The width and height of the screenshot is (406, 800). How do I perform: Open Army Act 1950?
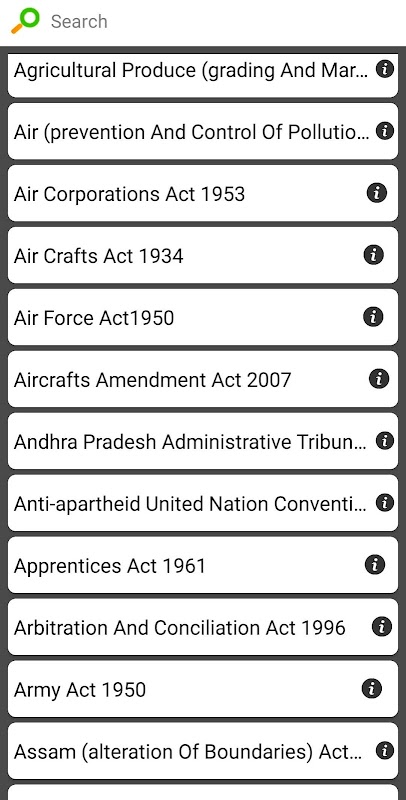point(203,689)
